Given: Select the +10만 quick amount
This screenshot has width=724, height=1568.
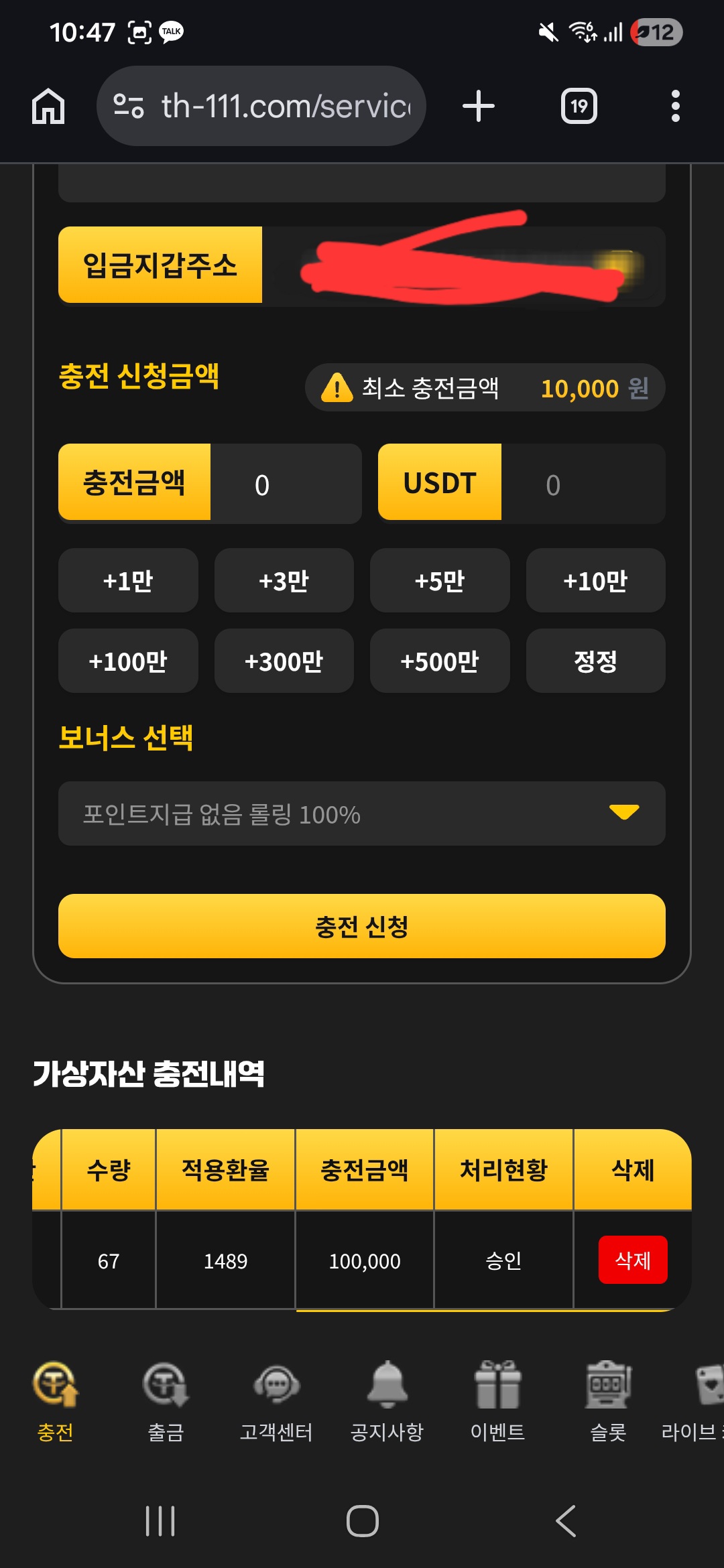Looking at the screenshot, I should [595, 581].
